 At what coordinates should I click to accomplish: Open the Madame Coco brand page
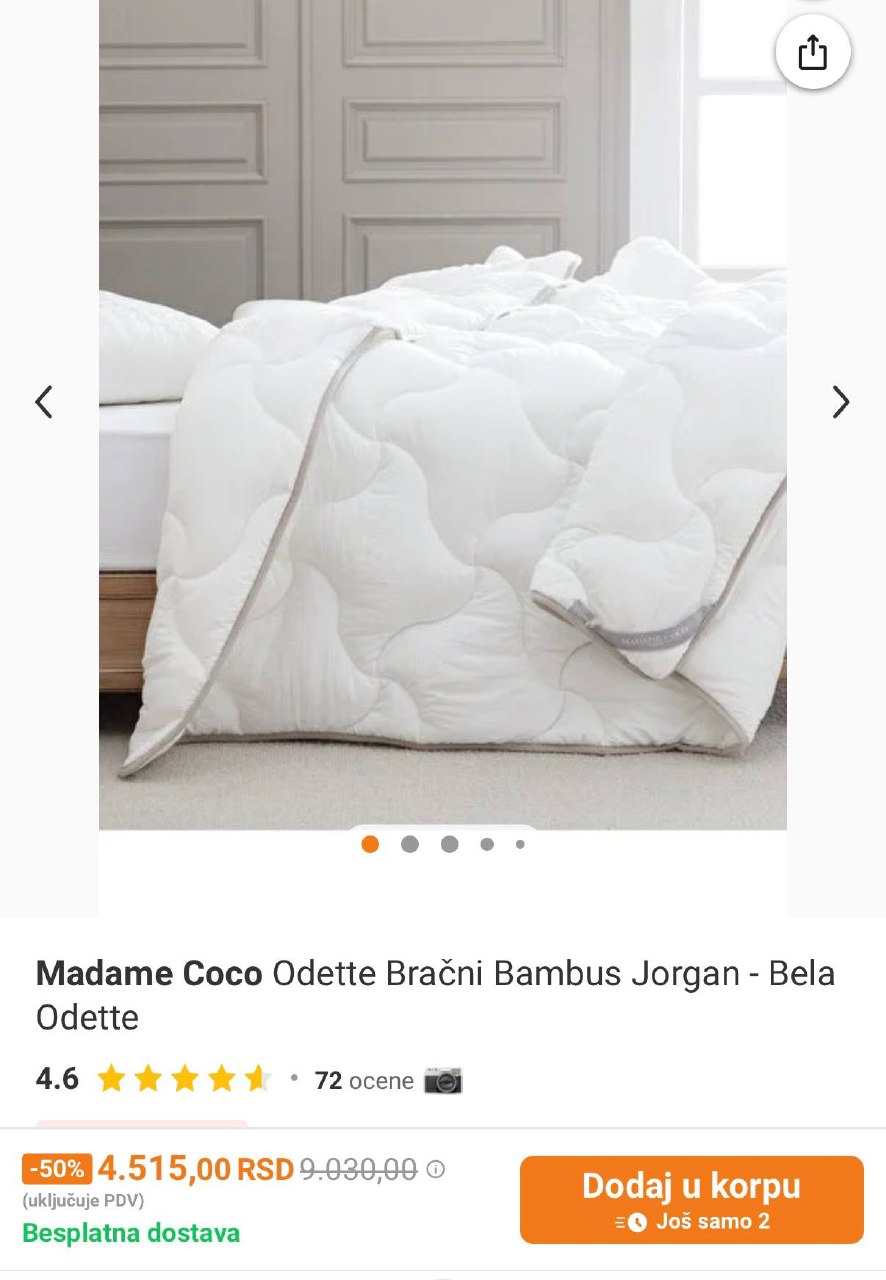(x=149, y=973)
